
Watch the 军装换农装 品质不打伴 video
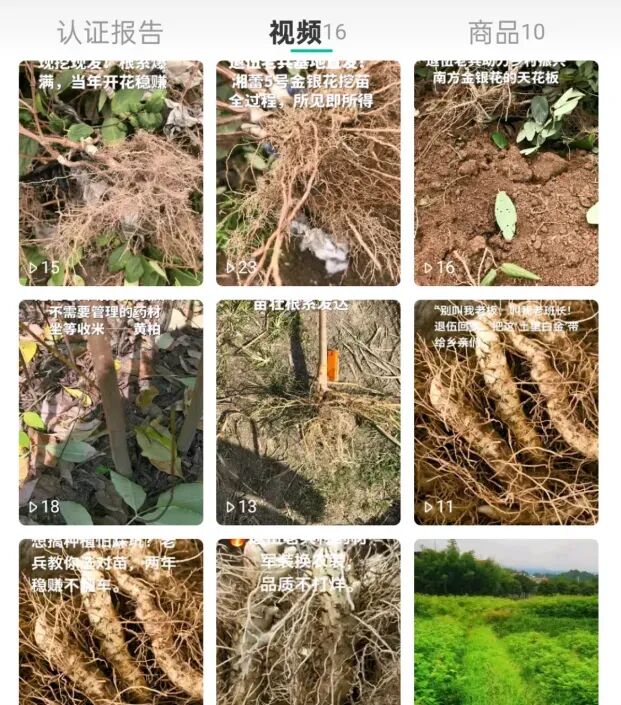click(x=308, y=622)
